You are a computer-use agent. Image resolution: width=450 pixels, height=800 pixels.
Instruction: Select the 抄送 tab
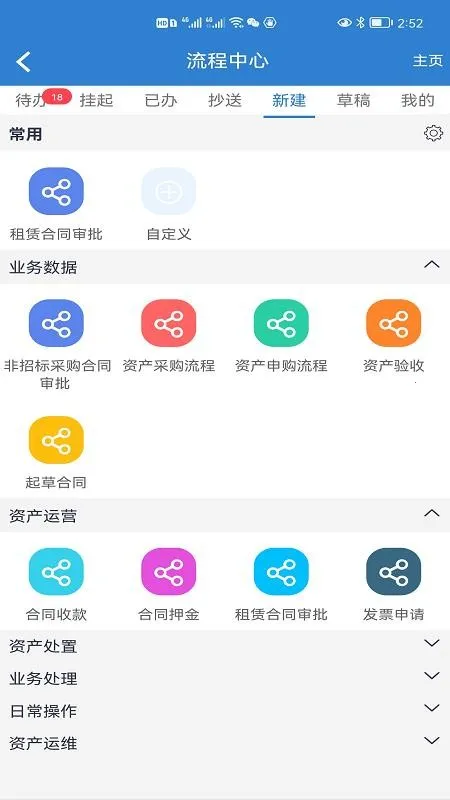[225, 100]
